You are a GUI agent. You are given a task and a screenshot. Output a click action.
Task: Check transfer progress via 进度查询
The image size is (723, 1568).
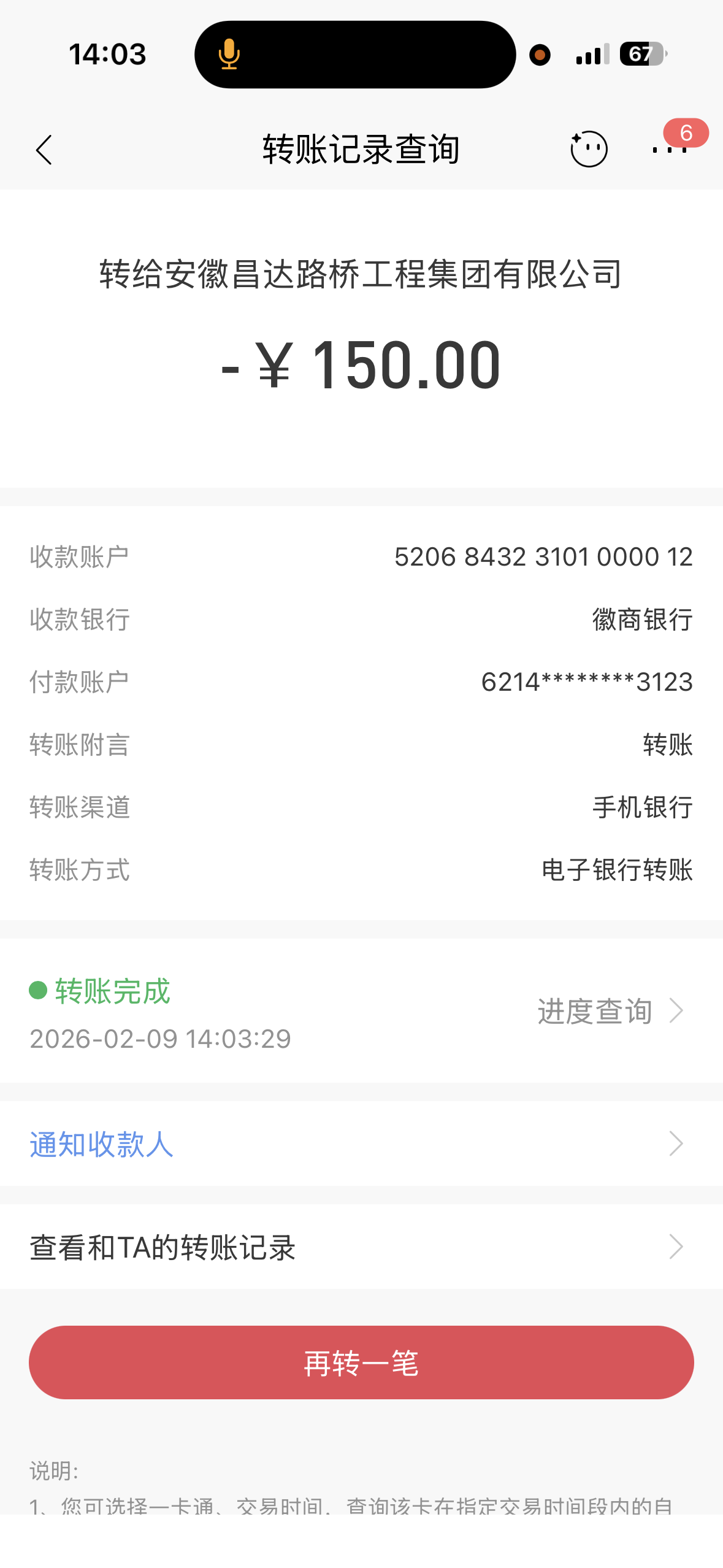tap(609, 1011)
